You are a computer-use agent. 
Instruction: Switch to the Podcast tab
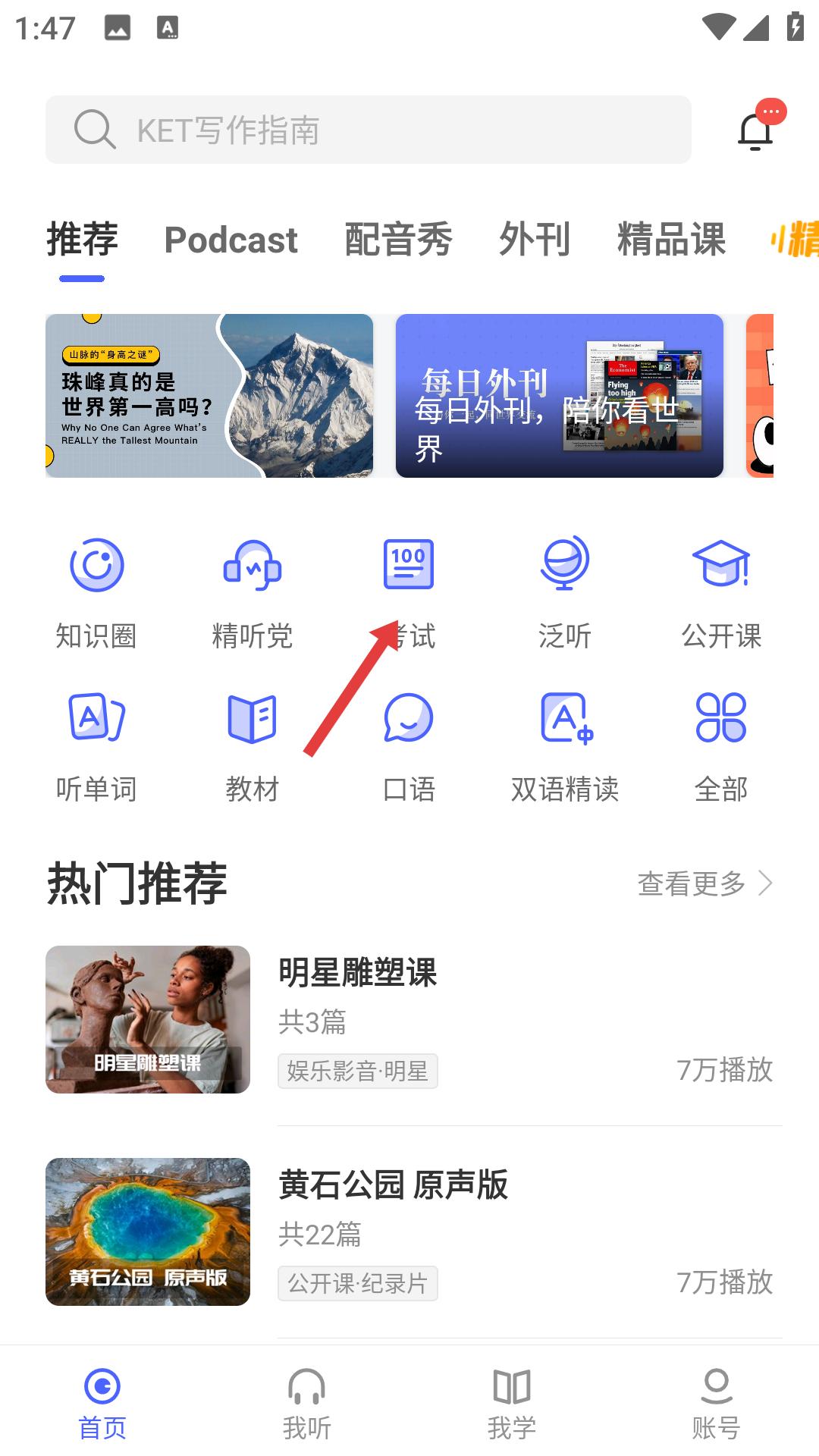[231, 240]
